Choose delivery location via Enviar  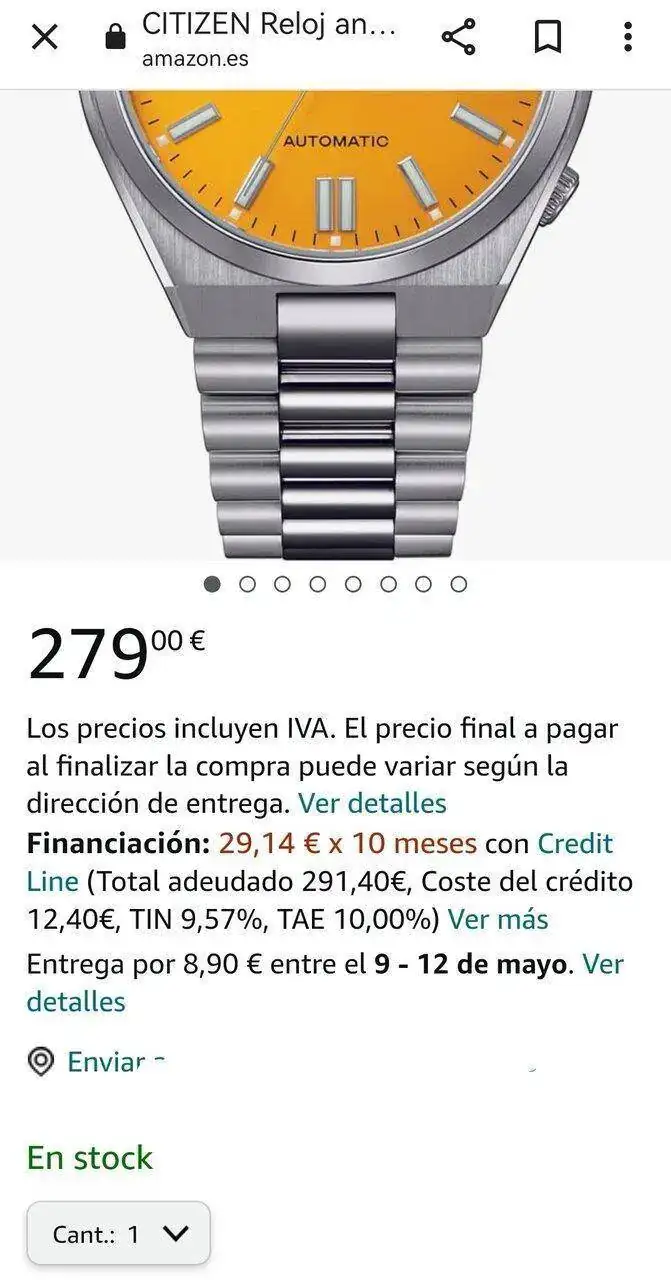pos(105,1061)
